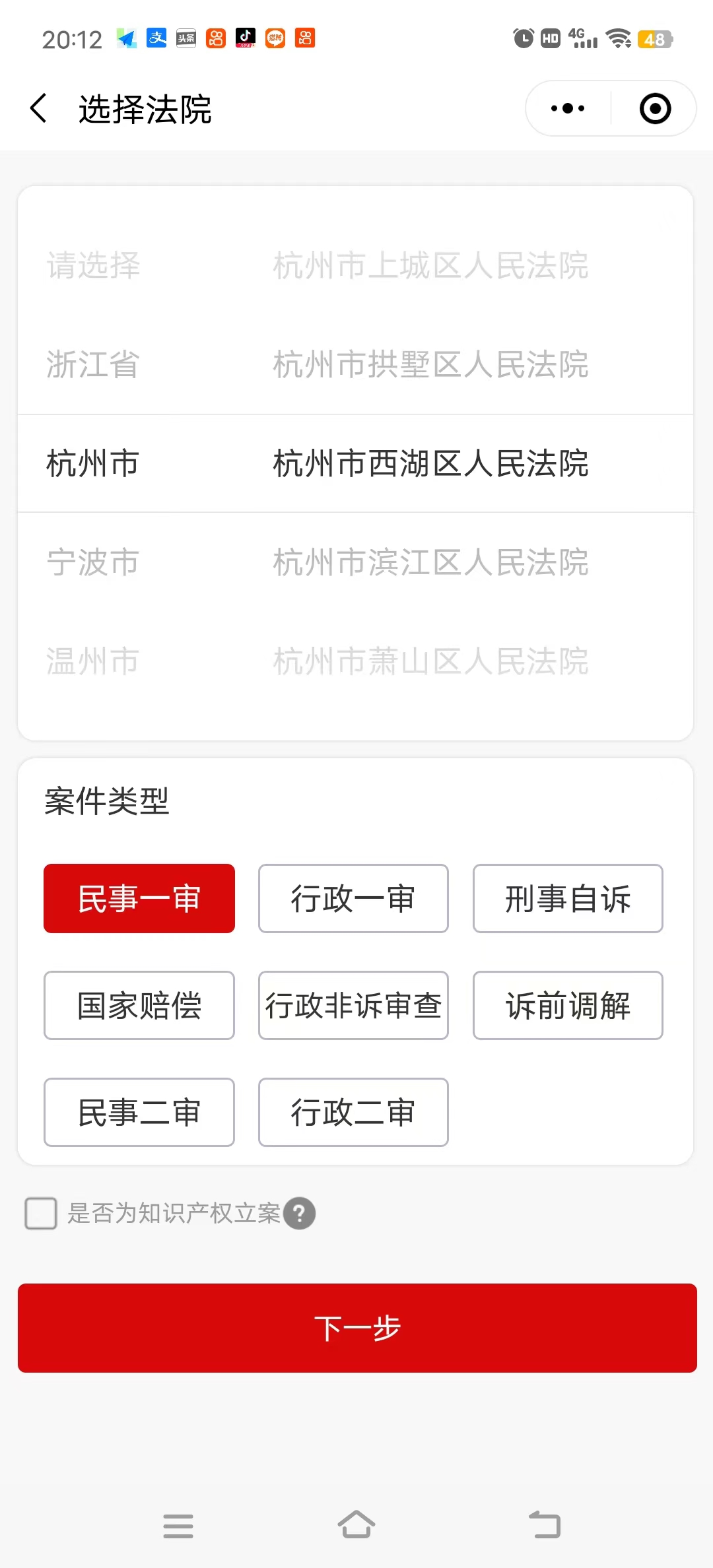Select 诉前调解 case type
713x1568 pixels.
click(568, 1005)
